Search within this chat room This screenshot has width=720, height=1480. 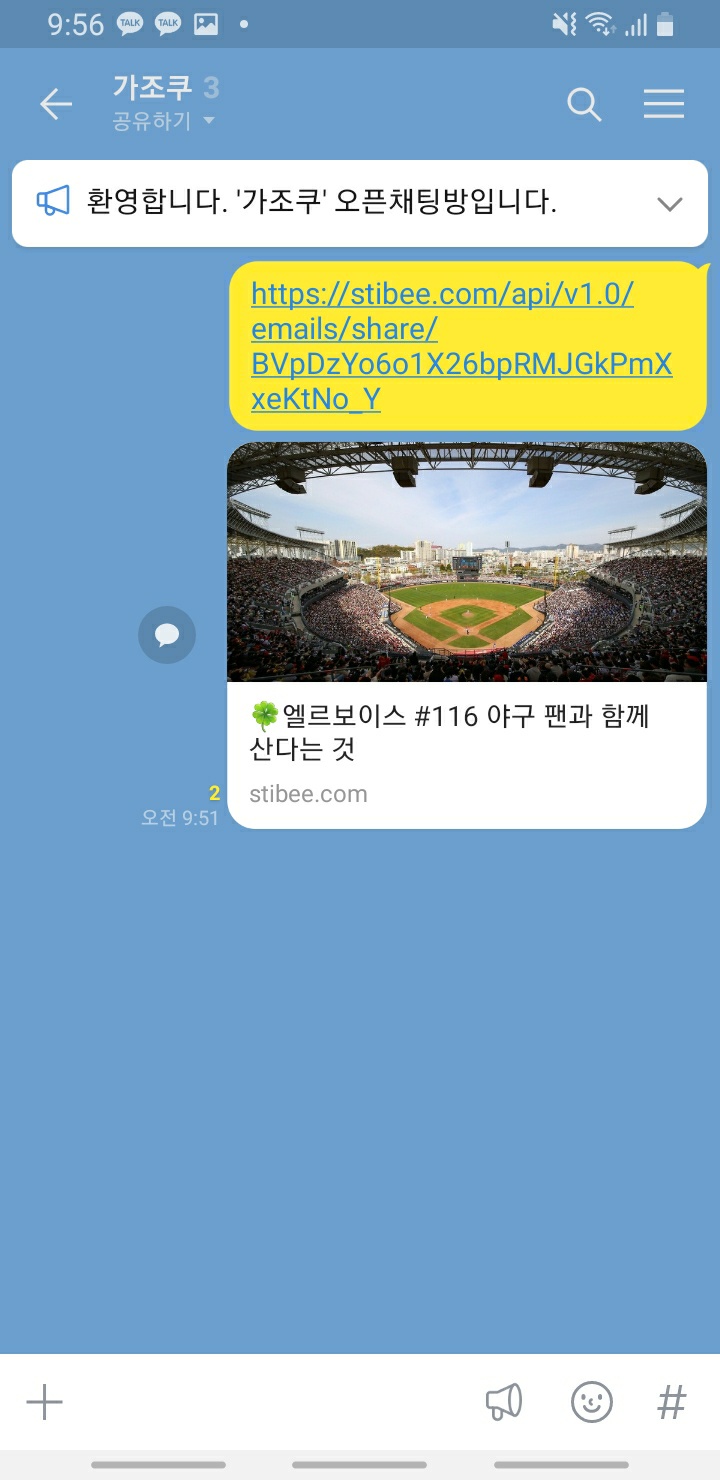[584, 104]
